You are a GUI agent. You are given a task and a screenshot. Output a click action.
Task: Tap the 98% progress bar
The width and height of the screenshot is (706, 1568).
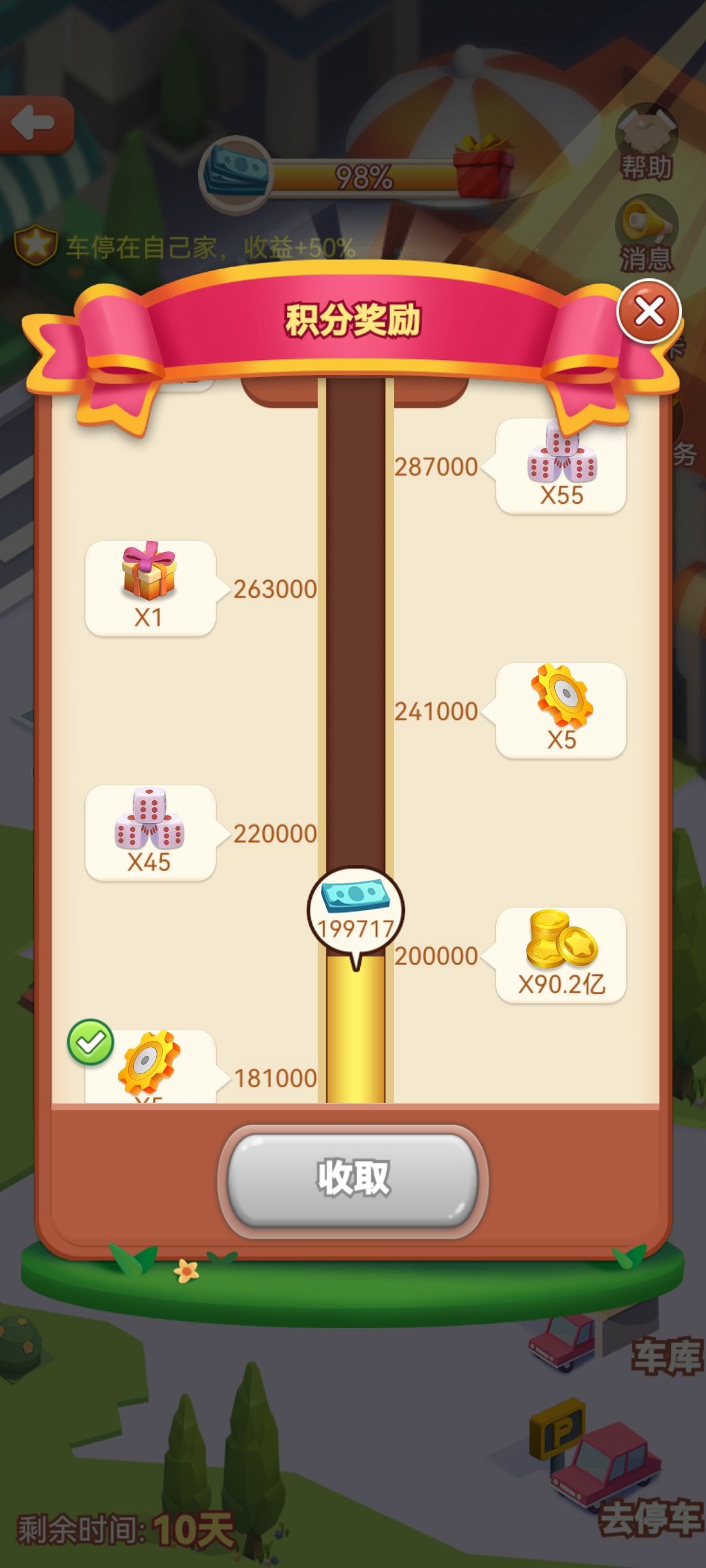[x=363, y=174]
